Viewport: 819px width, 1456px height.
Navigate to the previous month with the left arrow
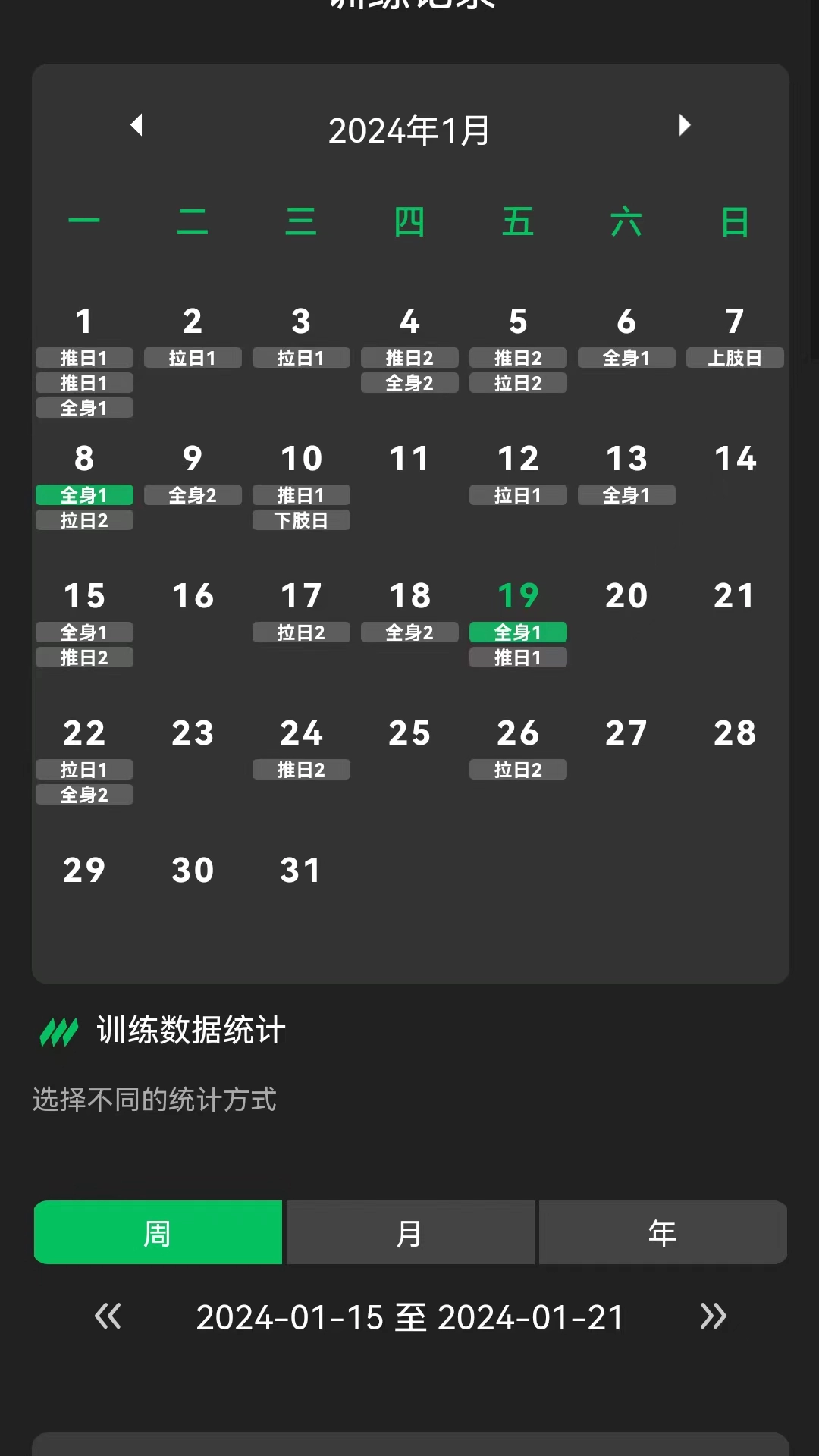138,126
